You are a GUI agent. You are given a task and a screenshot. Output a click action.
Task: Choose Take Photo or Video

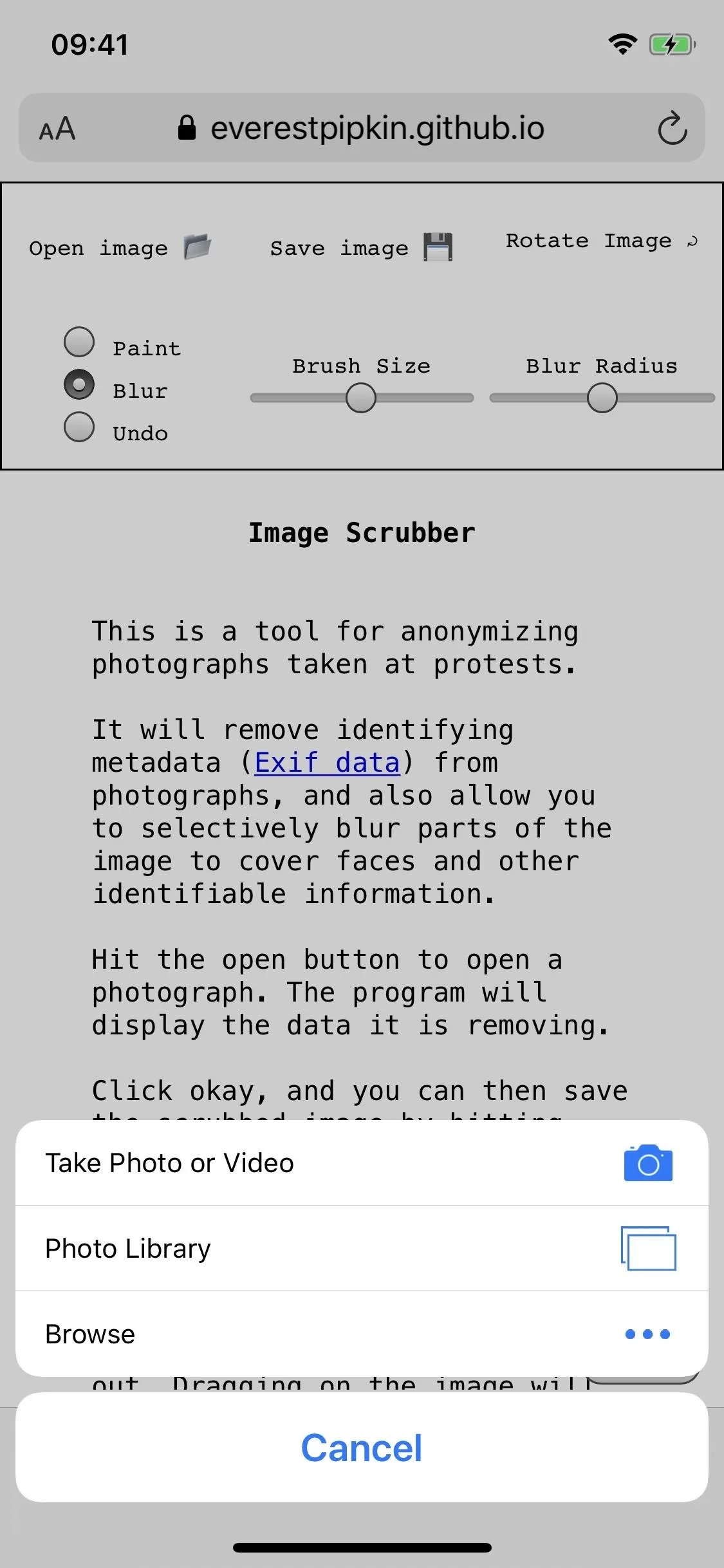pyautogui.click(x=362, y=1162)
